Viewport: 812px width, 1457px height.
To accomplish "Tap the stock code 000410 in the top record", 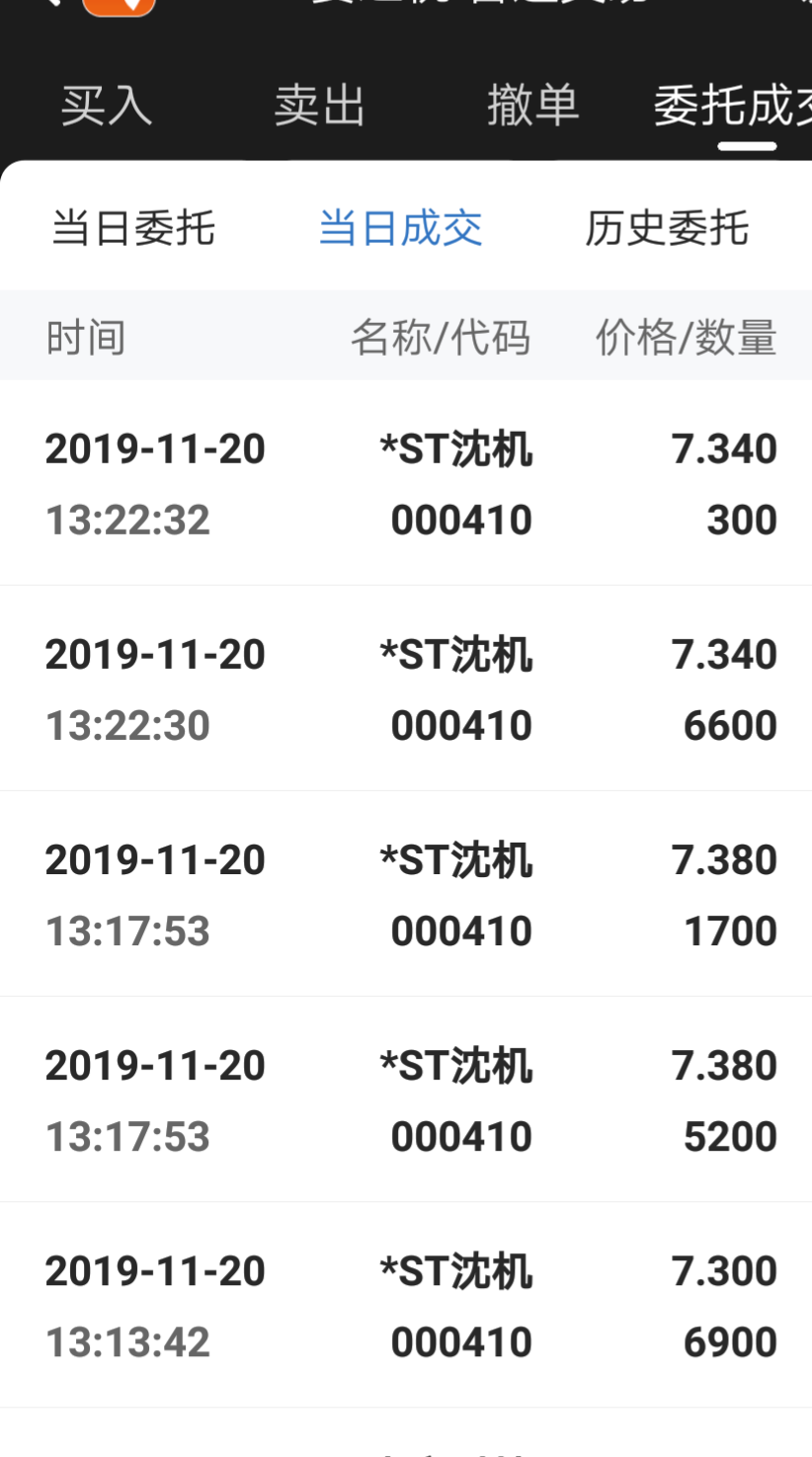I will [x=460, y=519].
